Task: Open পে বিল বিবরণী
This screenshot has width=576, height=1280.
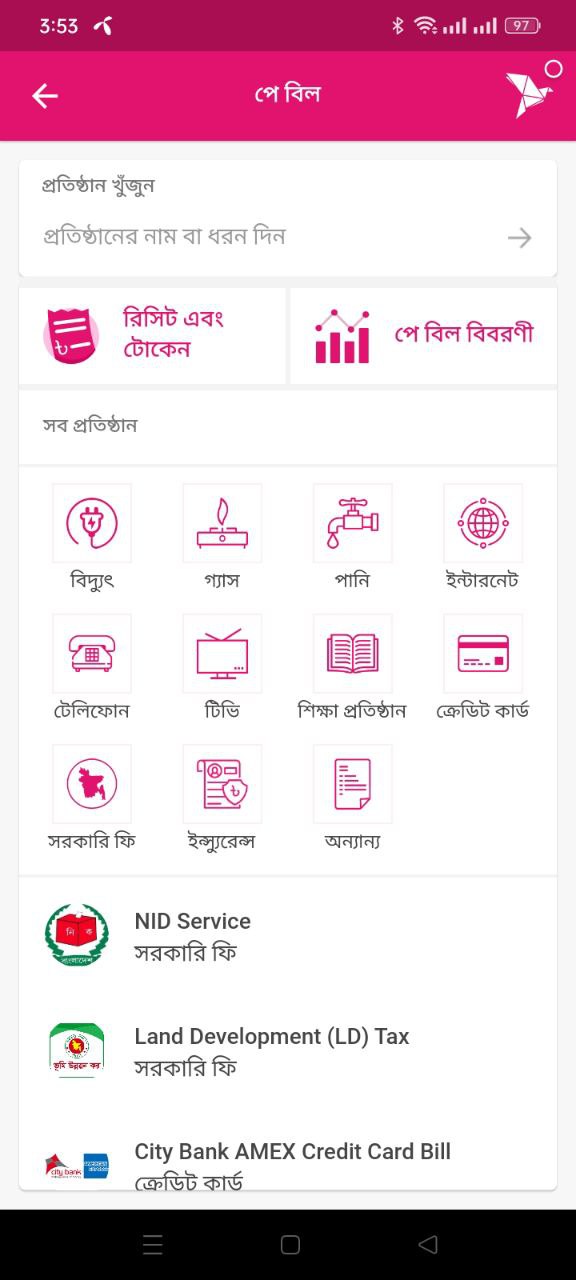Action: point(424,335)
